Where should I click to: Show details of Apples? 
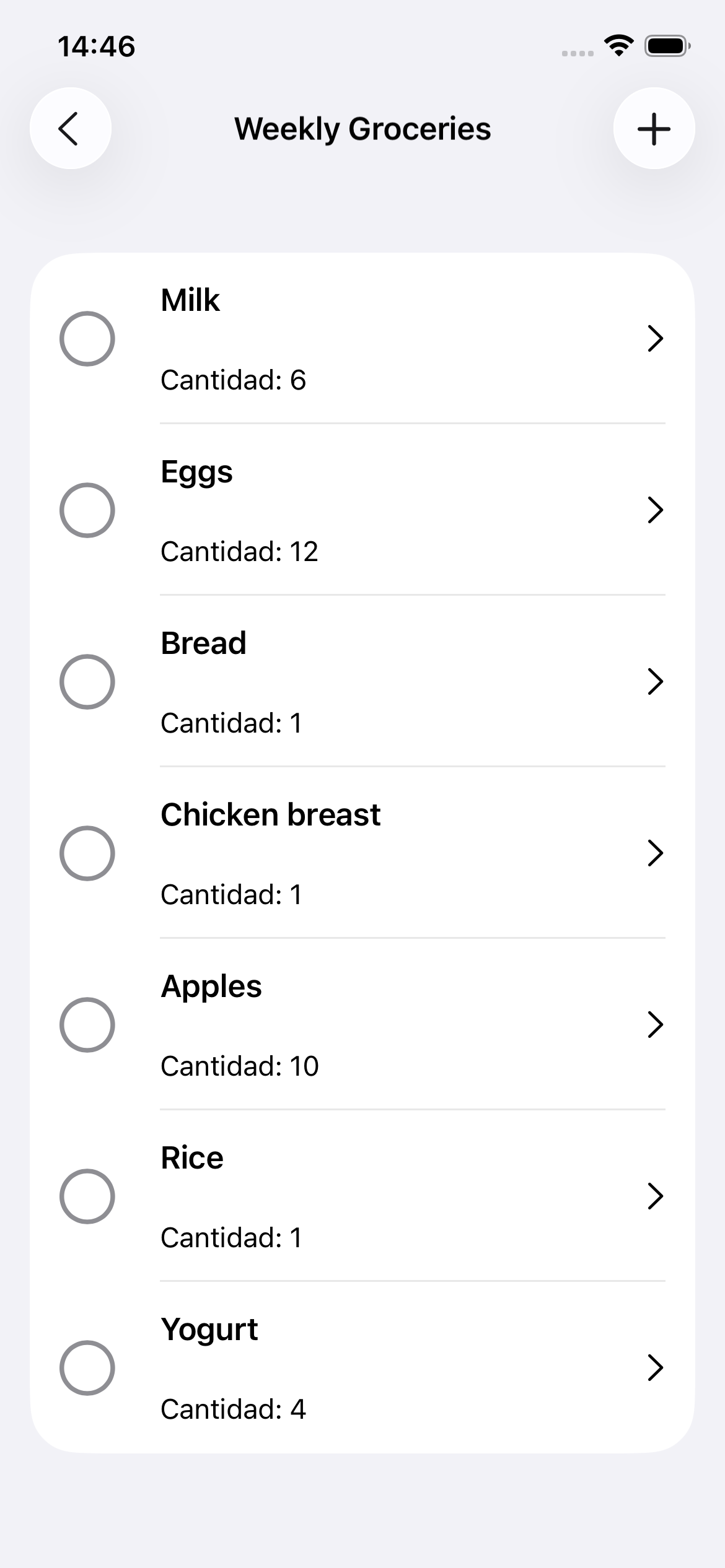click(655, 1025)
